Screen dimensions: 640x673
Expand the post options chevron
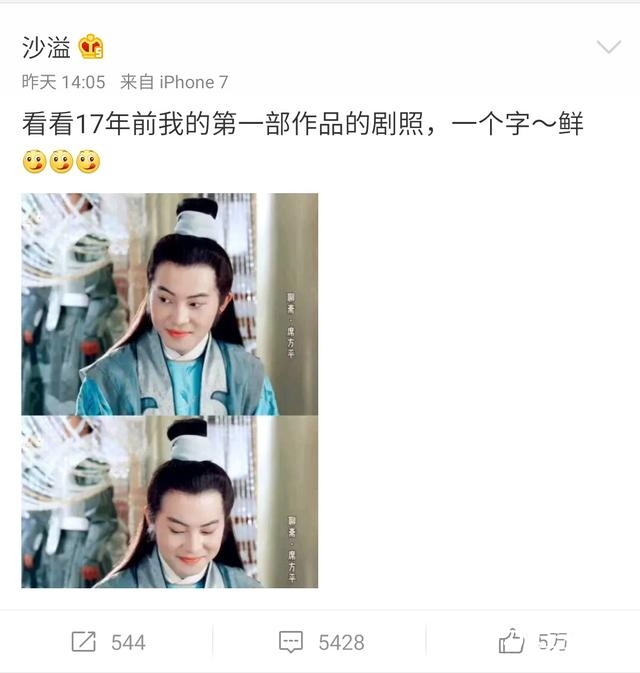click(608, 48)
